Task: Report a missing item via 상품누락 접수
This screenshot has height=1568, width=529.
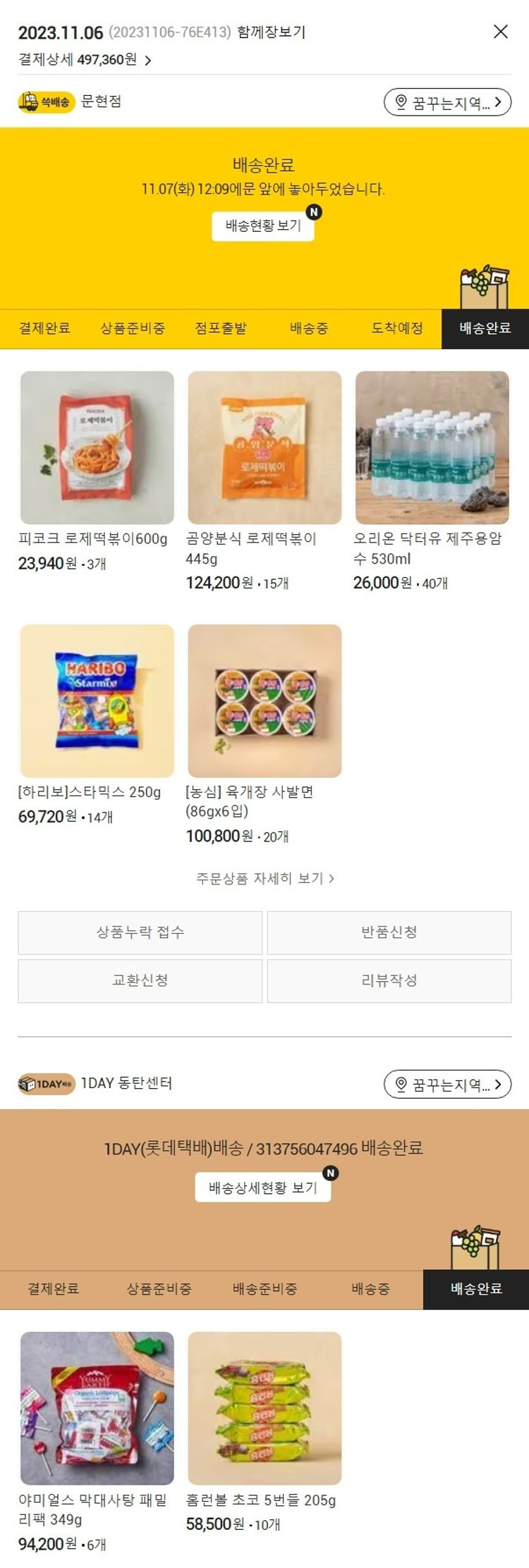Action: (140, 932)
